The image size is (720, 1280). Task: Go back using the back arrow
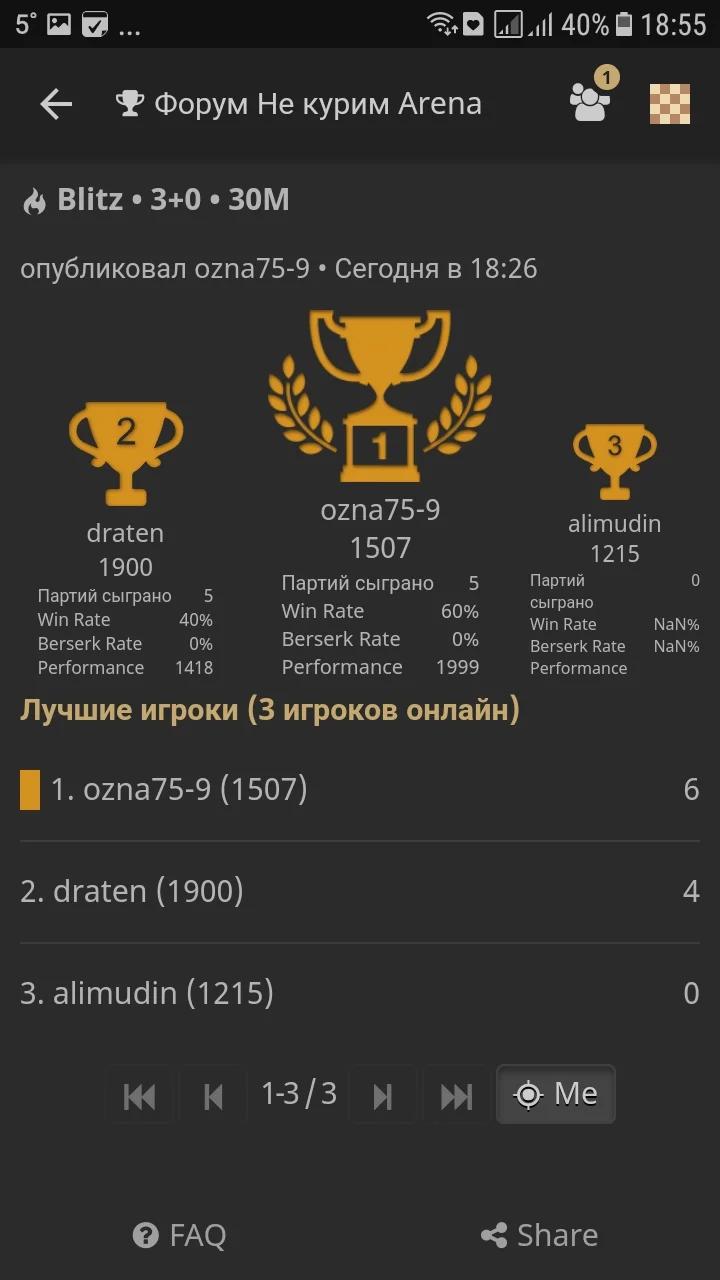click(x=56, y=103)
